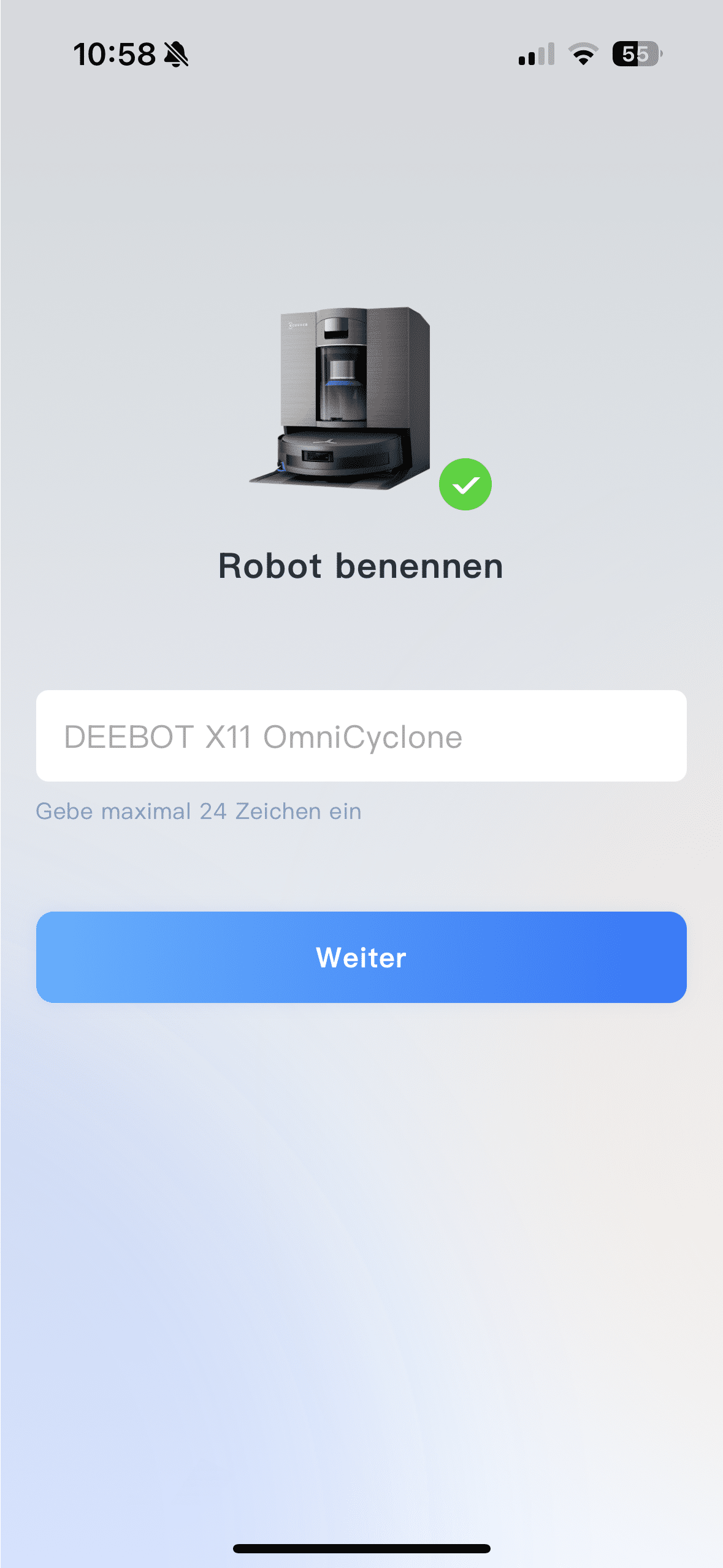Tap the Weiter button

click(361, 957)
